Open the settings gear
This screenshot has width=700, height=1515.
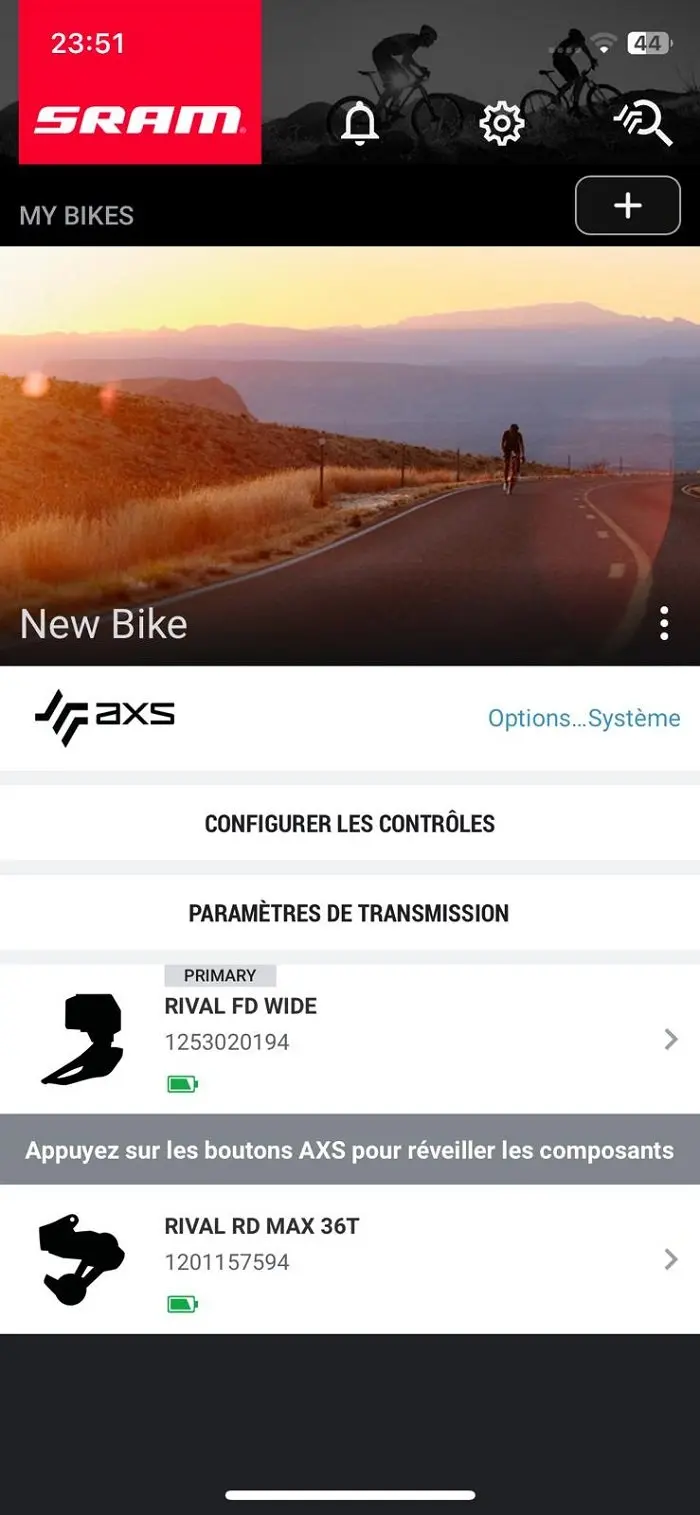pyautogui.click(x=501, y=124)
